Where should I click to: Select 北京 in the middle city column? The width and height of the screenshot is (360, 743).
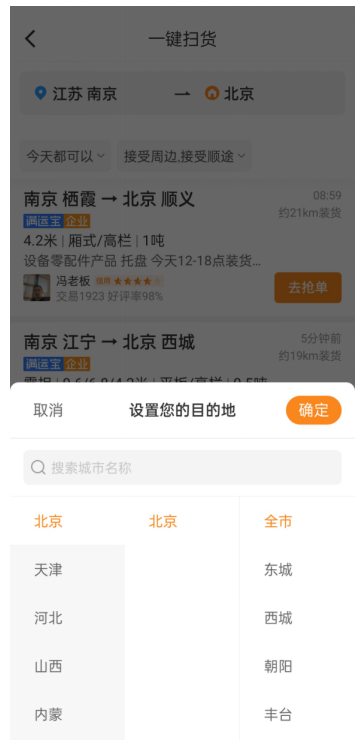pyautogui.click(x=163, y=521)
